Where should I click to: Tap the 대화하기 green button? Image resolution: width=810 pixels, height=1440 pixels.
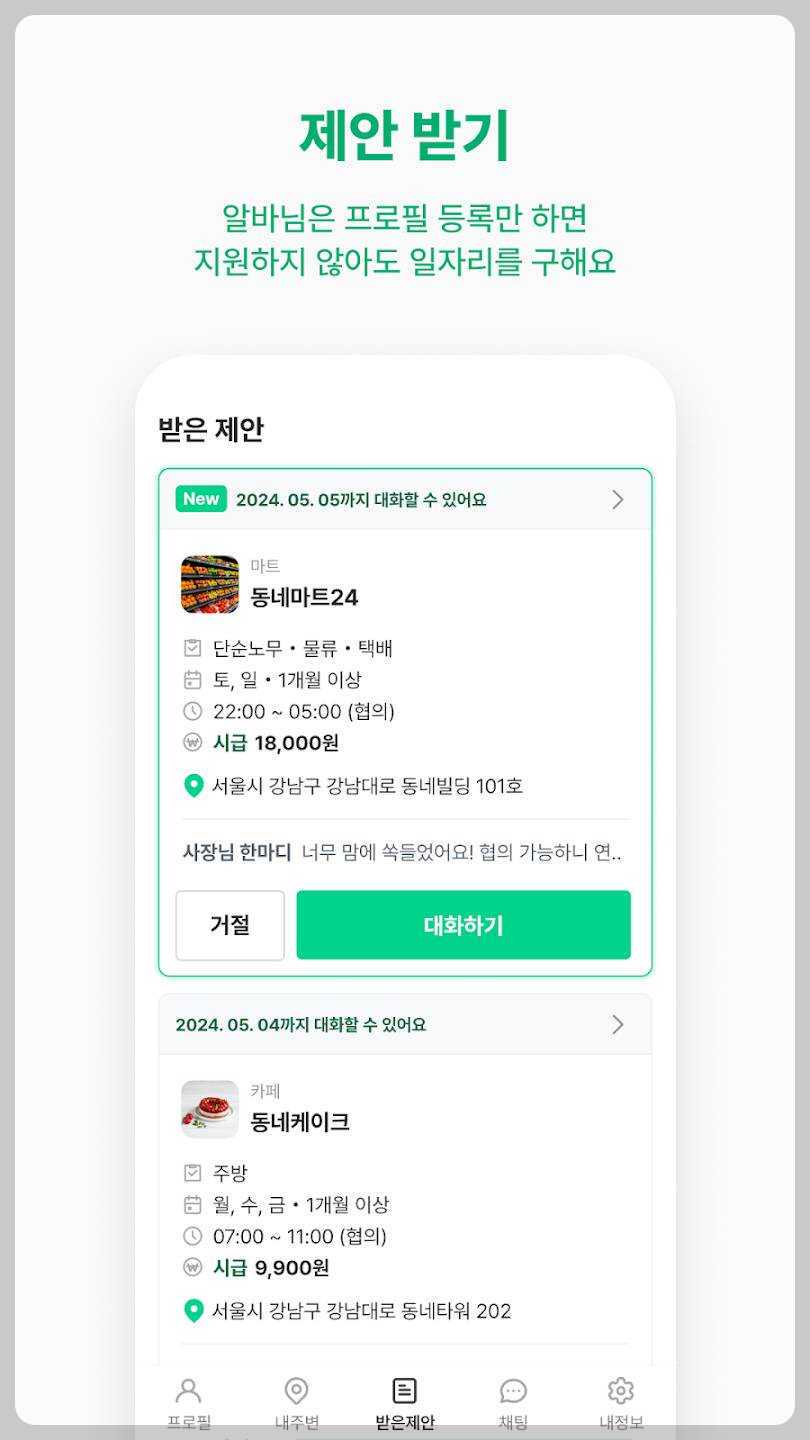pos(463,925)
